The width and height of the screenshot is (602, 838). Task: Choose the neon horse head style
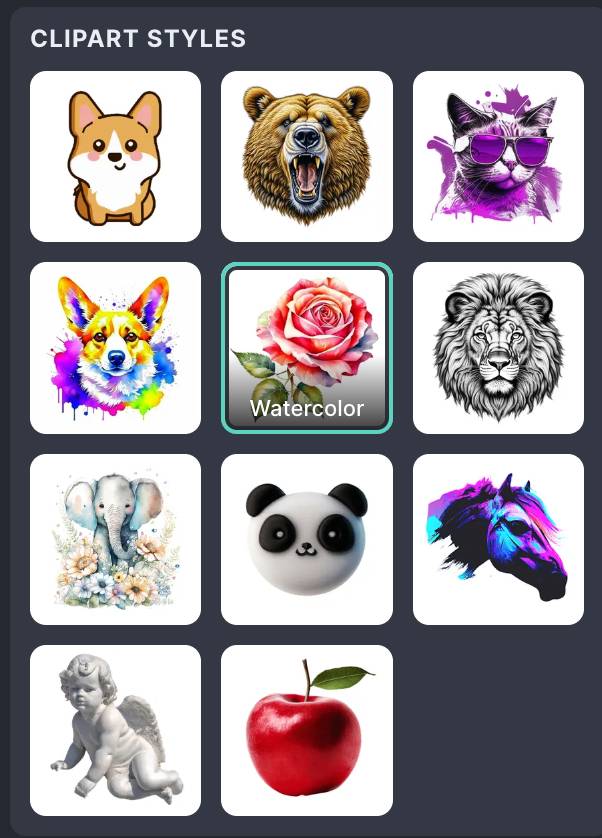(x=498, y=539)
